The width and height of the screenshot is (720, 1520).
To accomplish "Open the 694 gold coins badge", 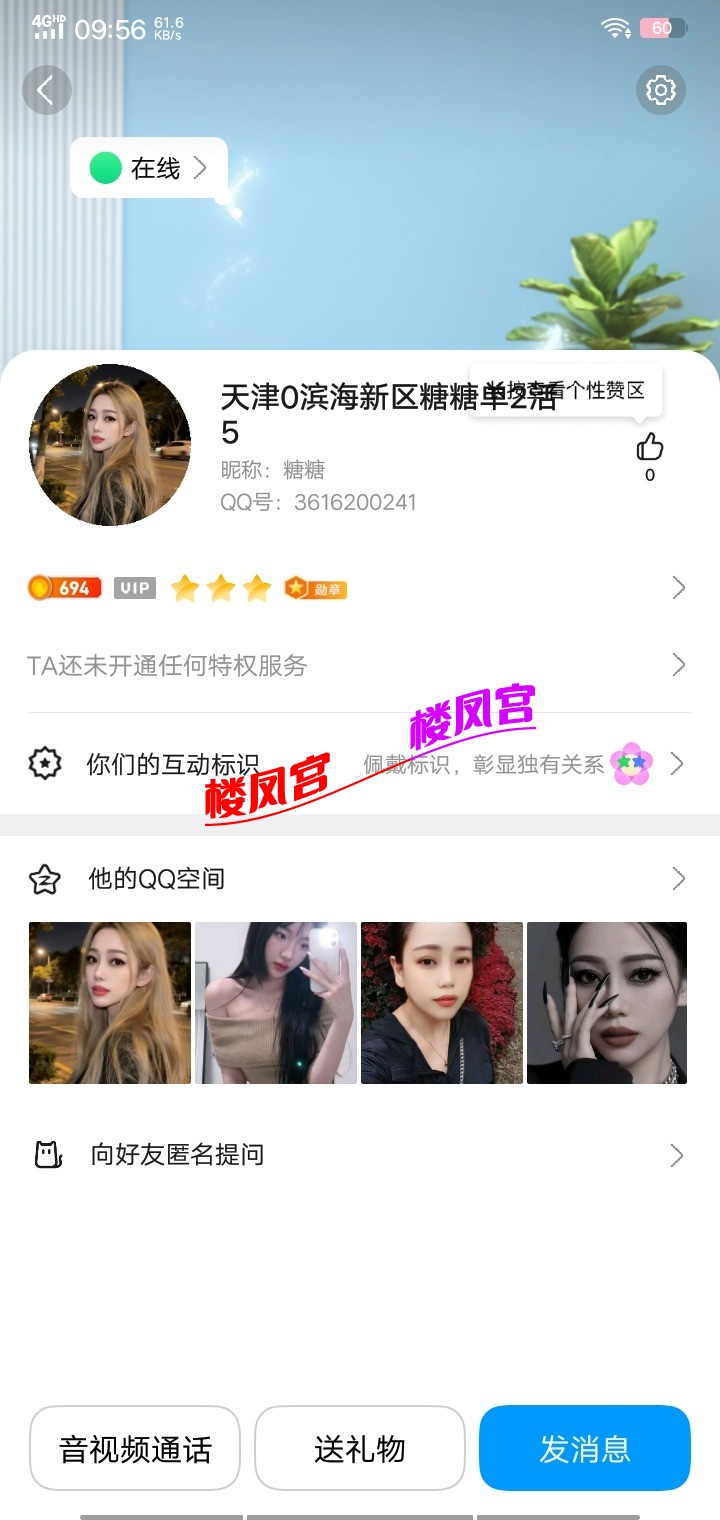I will (63, 587).
